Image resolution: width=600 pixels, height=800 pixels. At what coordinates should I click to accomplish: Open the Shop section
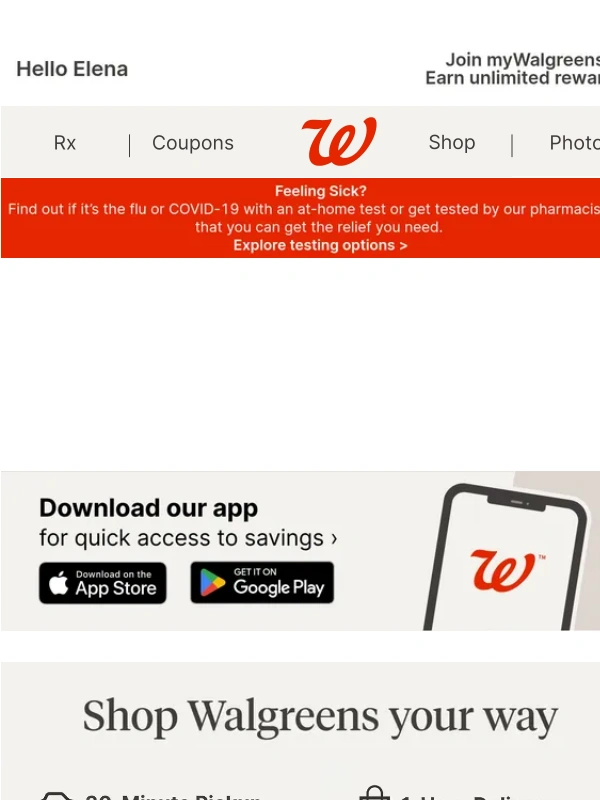[451, 143]
